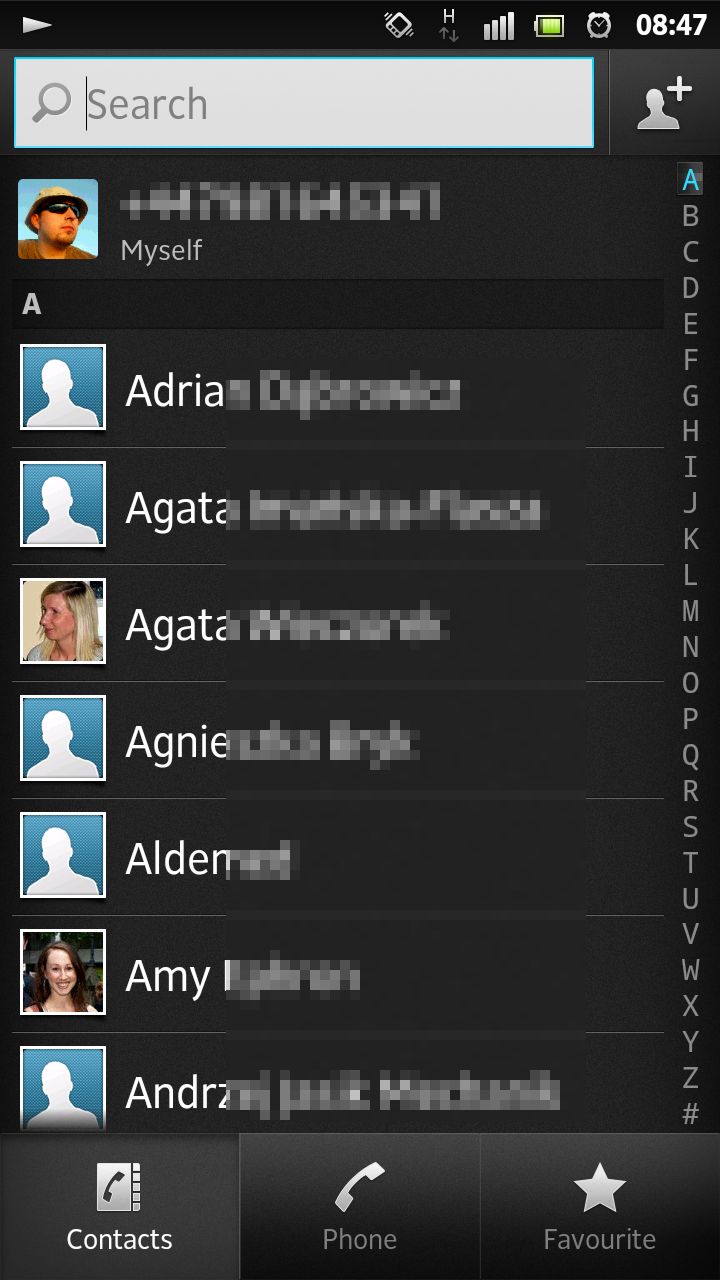The image size is (720, 1280).
Task: Open the contact starting with Alden
Action: [338, 857]
